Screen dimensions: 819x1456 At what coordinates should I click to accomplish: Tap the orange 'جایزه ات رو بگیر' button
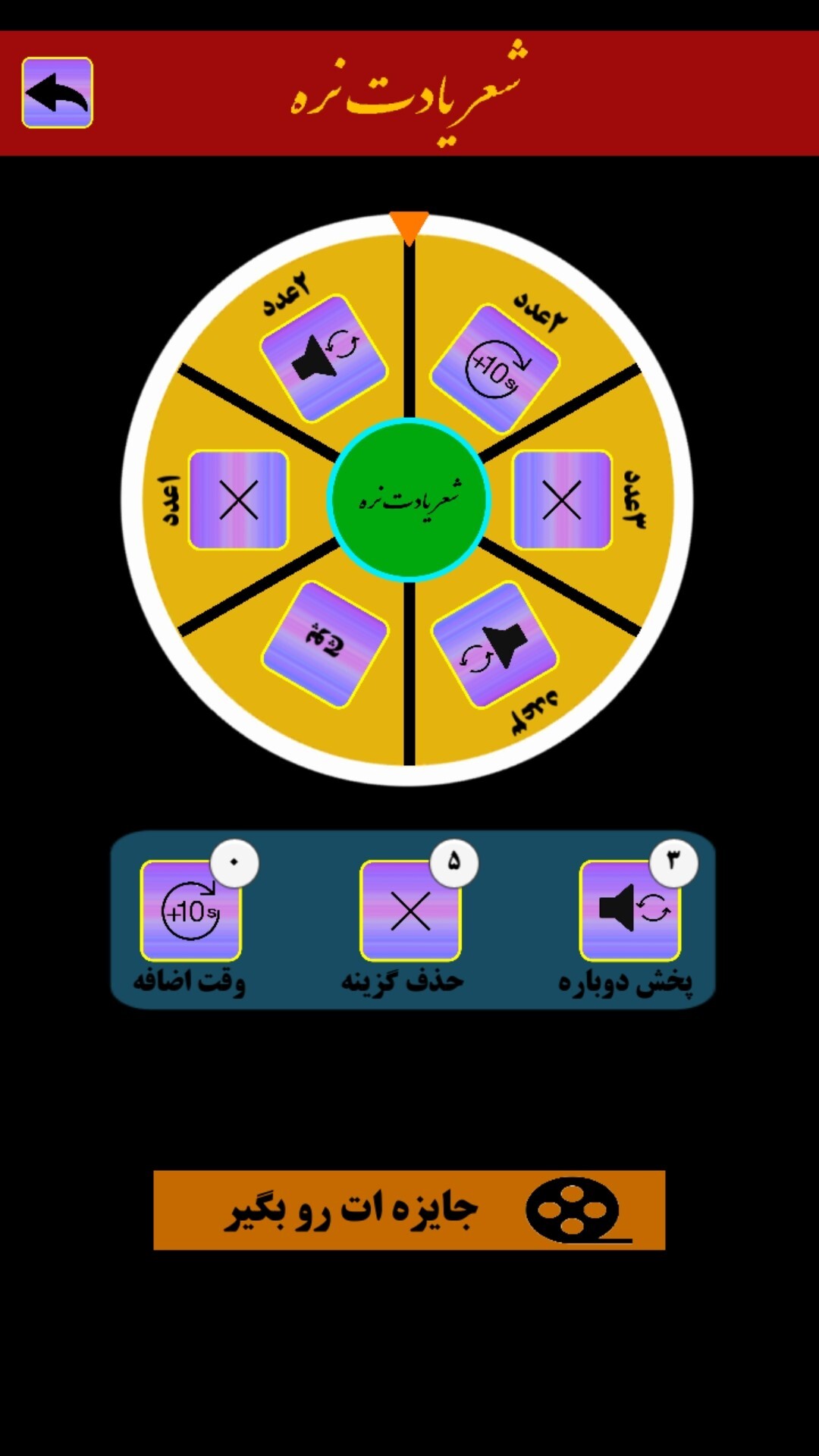coord(409,1210)
